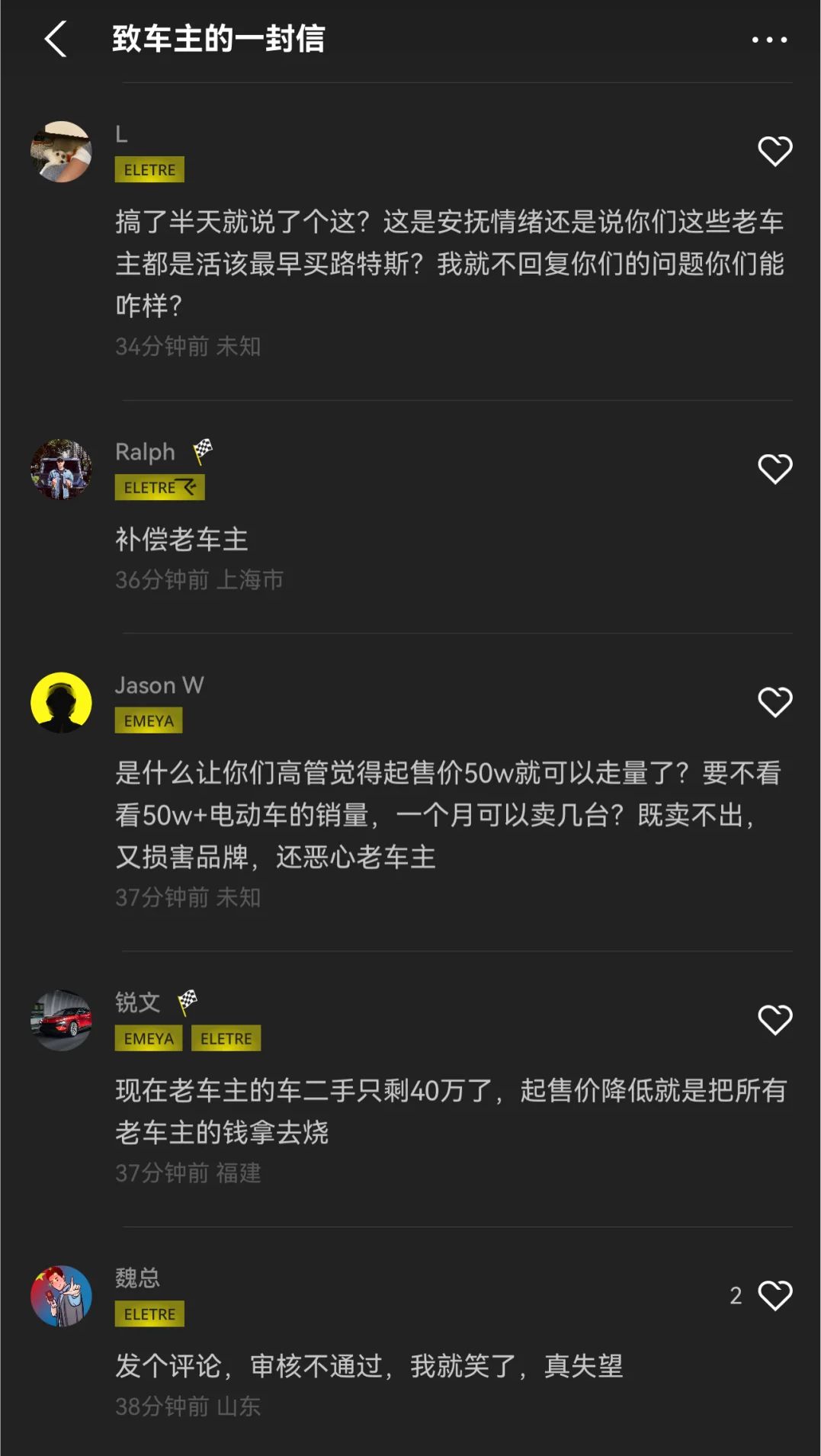Go back using the top-left arrow

coord(56,39)
